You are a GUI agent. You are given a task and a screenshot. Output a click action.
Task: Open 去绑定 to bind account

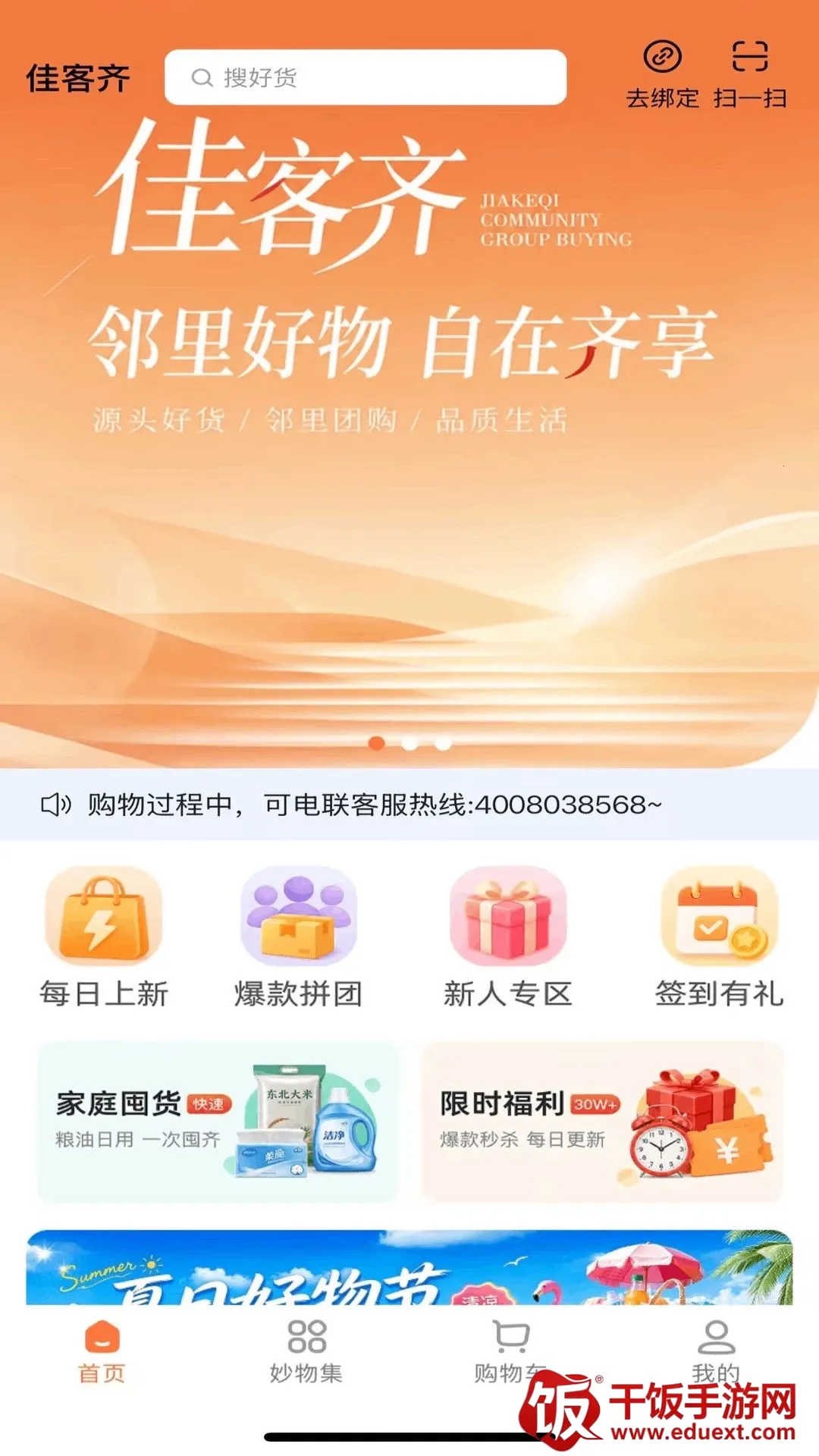click(662, 74)
